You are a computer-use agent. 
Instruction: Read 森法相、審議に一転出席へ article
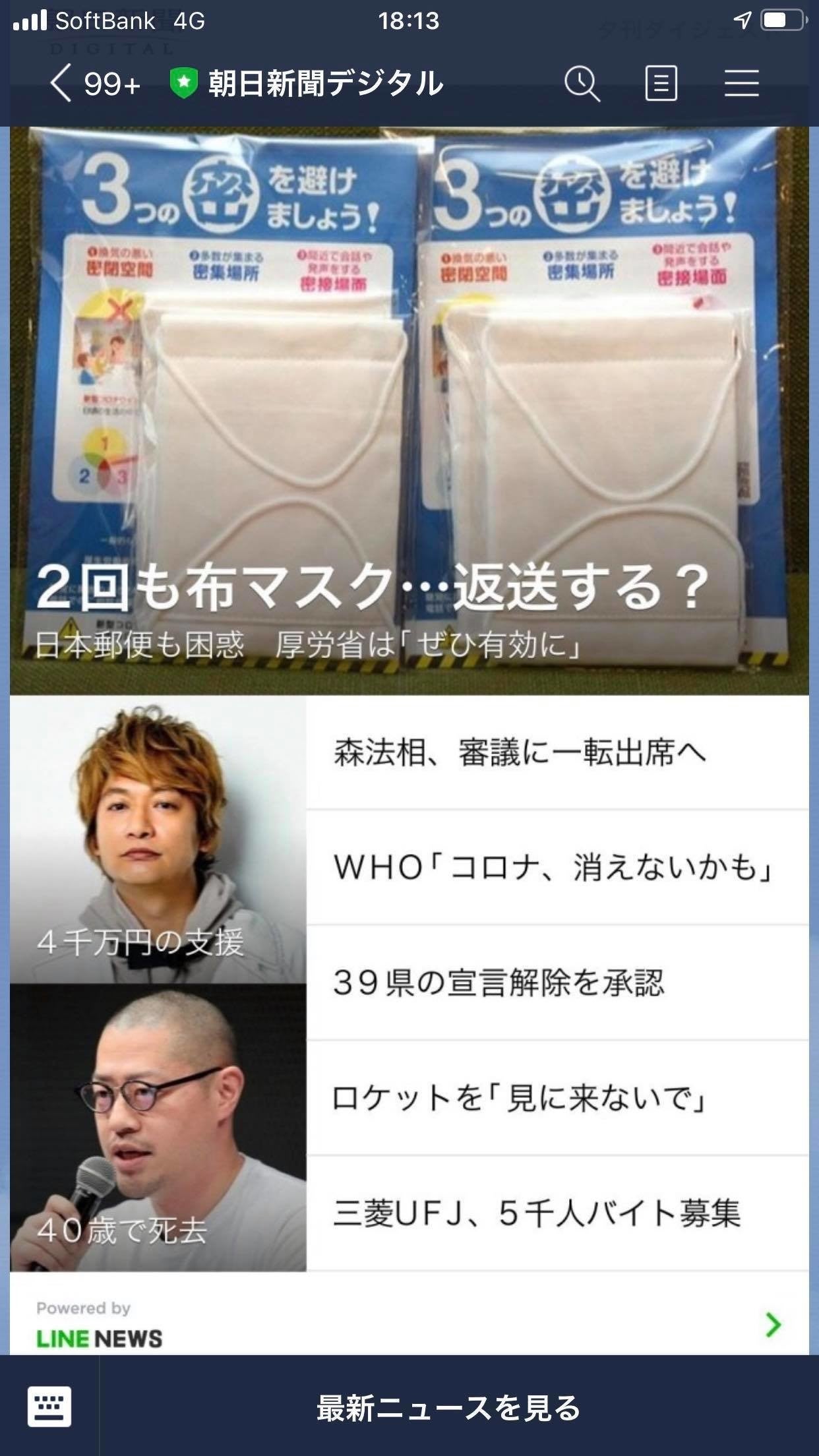pyautogui.click(x=557, y=753)
